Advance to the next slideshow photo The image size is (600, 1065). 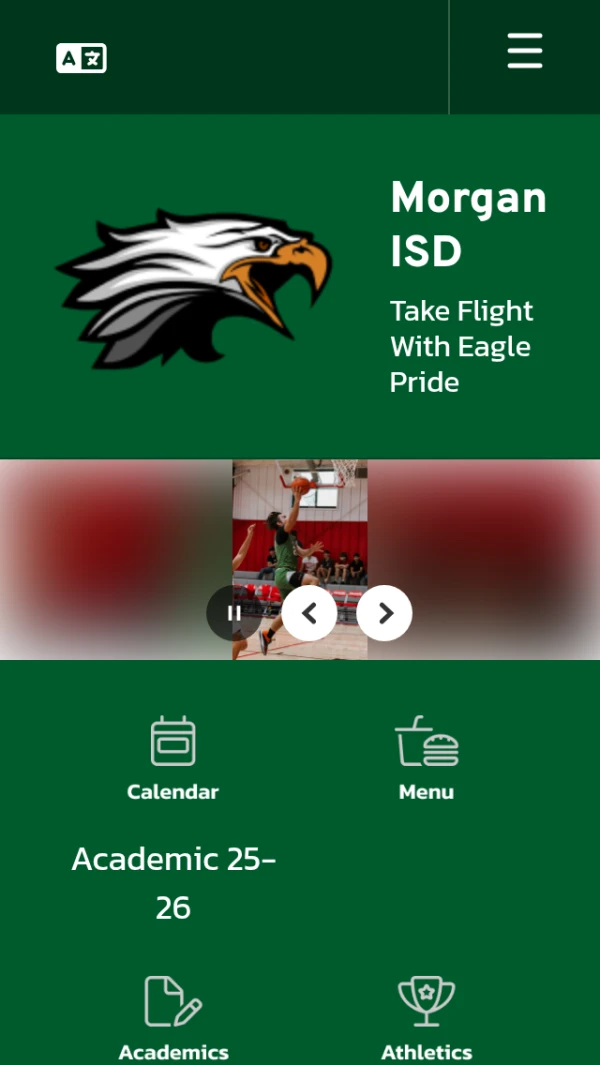coord(385,613)
